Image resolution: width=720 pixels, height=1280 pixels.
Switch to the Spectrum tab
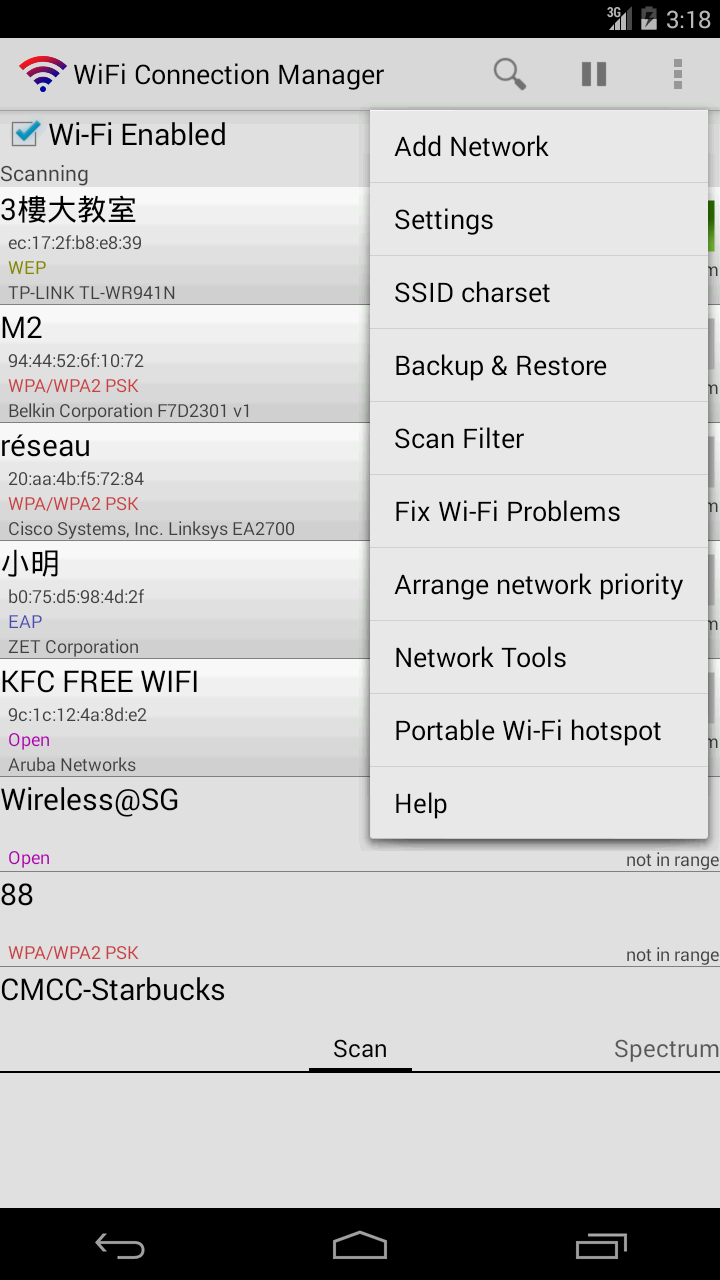point(665,1049)
